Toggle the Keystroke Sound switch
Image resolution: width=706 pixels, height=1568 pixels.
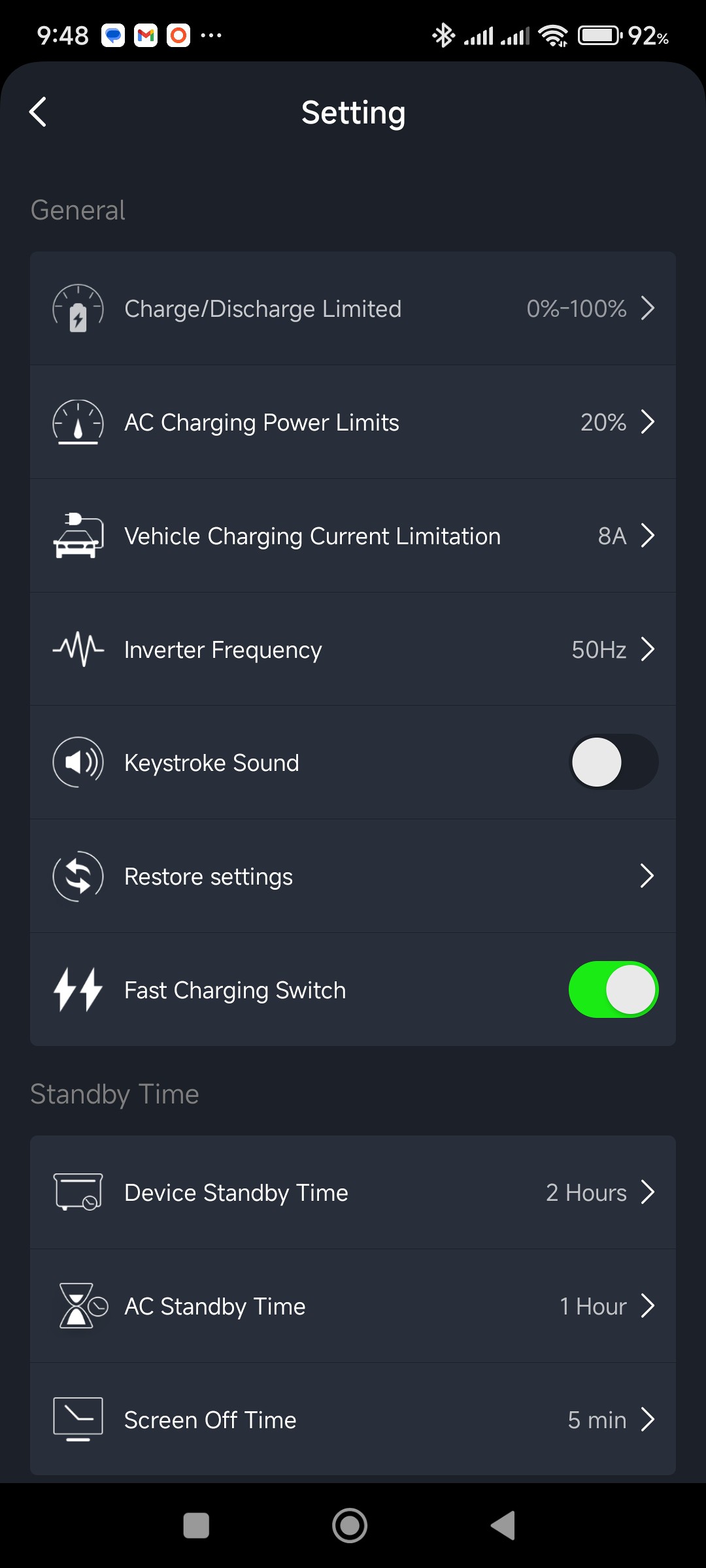pos(613,762)
